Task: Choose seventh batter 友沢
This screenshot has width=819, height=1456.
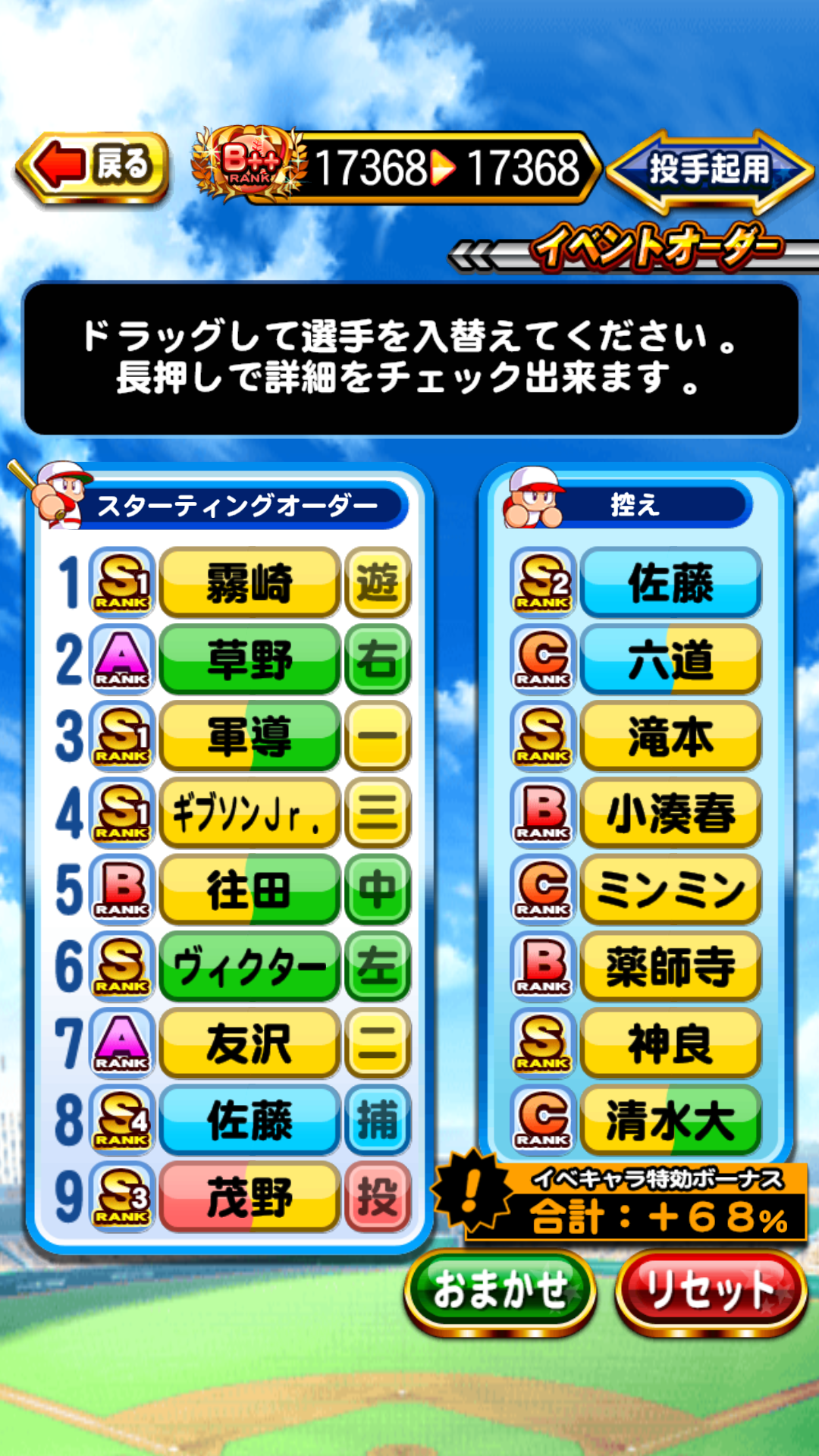Action: [x=249, y=1043]
